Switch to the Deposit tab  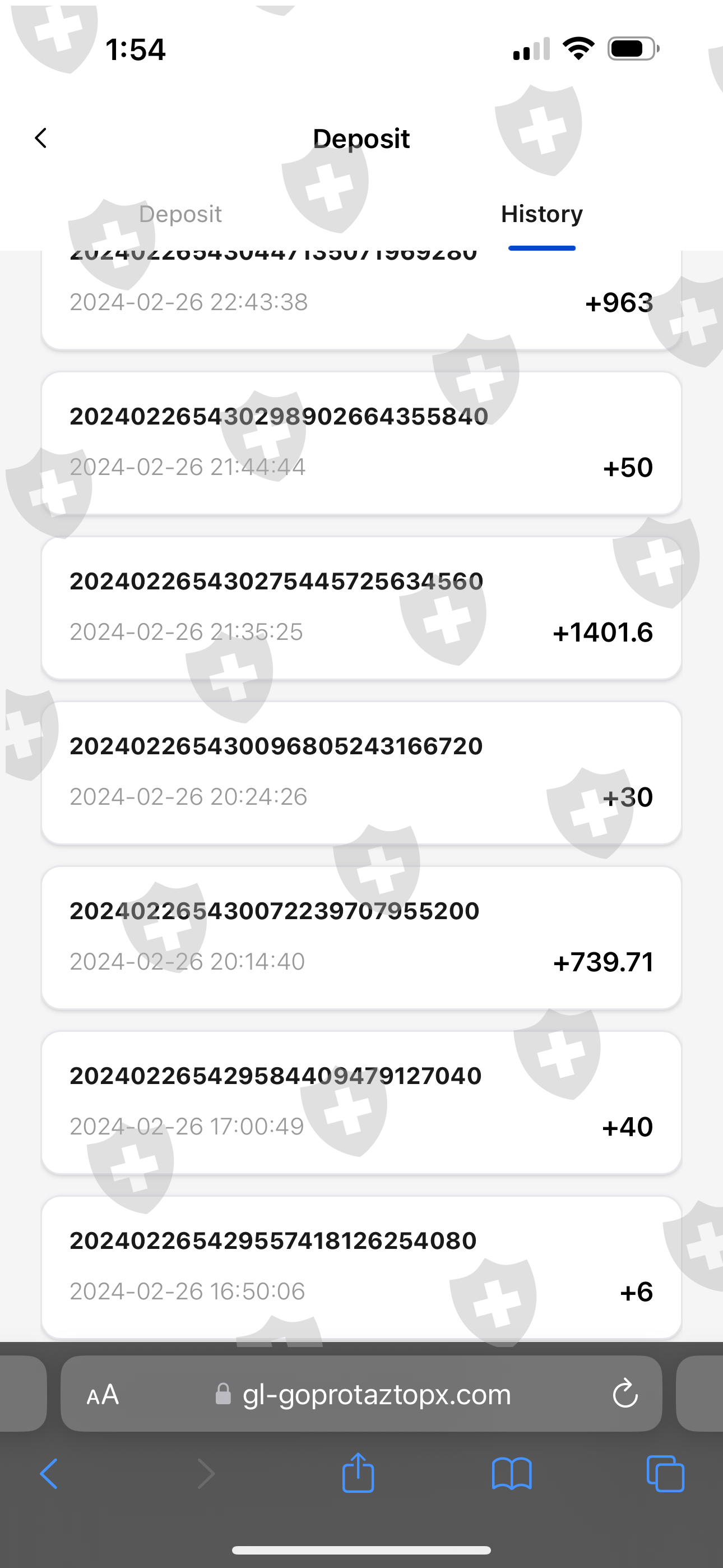[180, 214]
